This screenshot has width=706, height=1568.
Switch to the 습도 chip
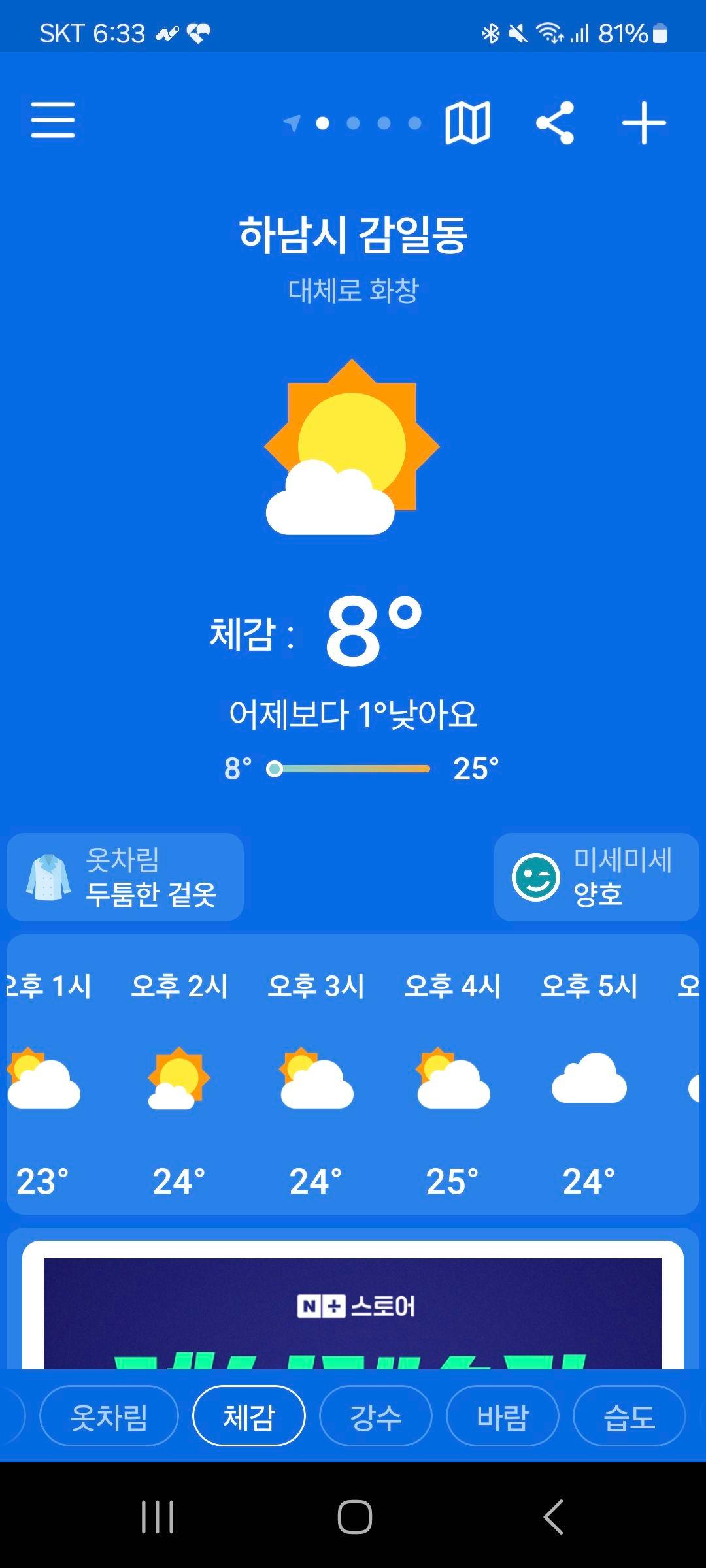coord(629,1416)
